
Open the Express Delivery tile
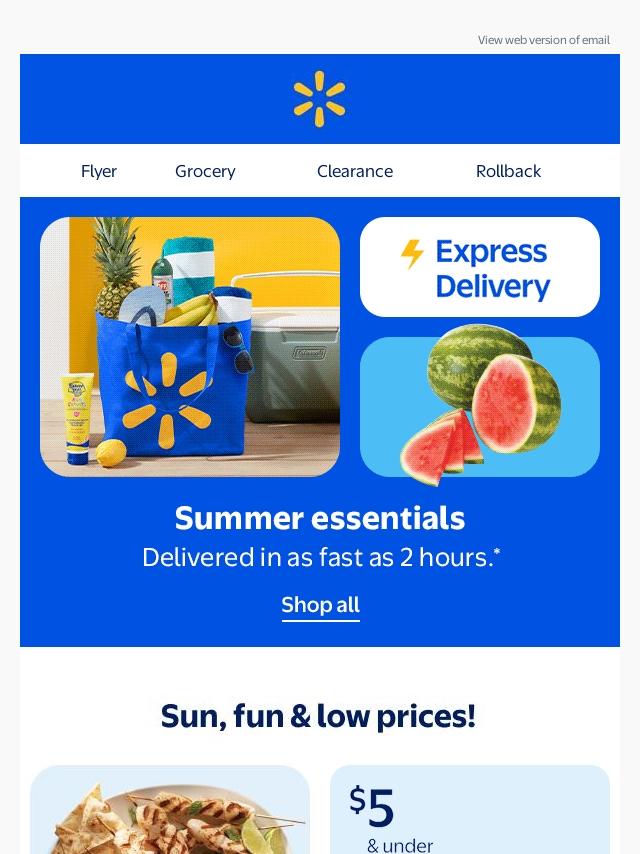[x=480, y=267]
